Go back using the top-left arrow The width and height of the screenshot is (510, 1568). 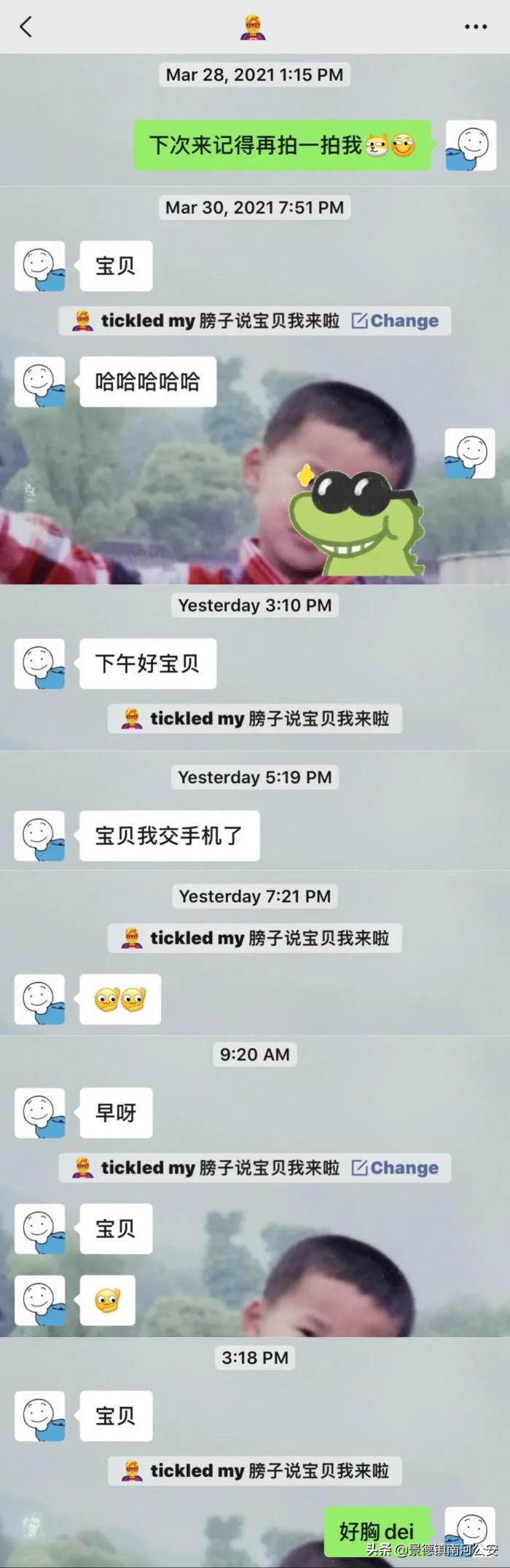coord(26,28)
